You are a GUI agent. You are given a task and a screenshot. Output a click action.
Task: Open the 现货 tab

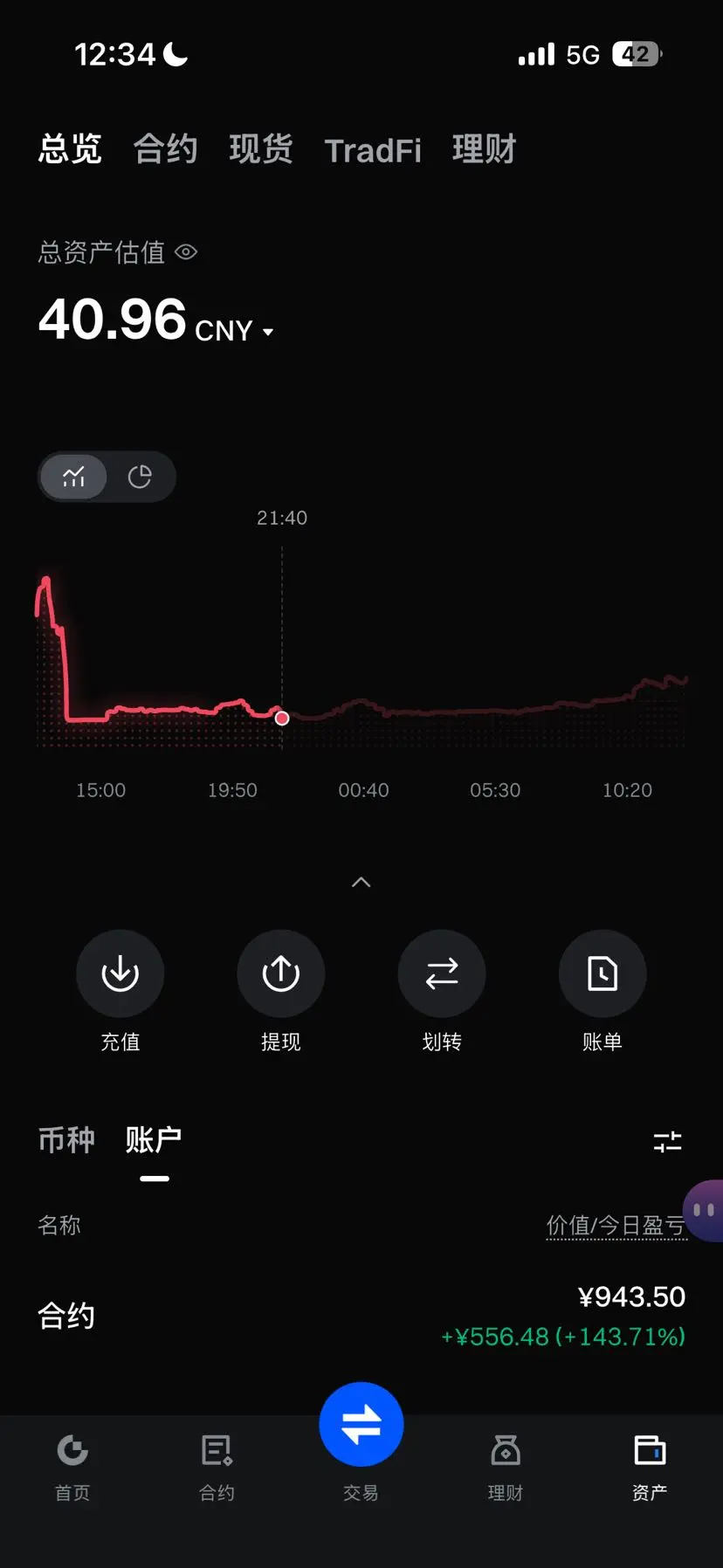(260, 149)
